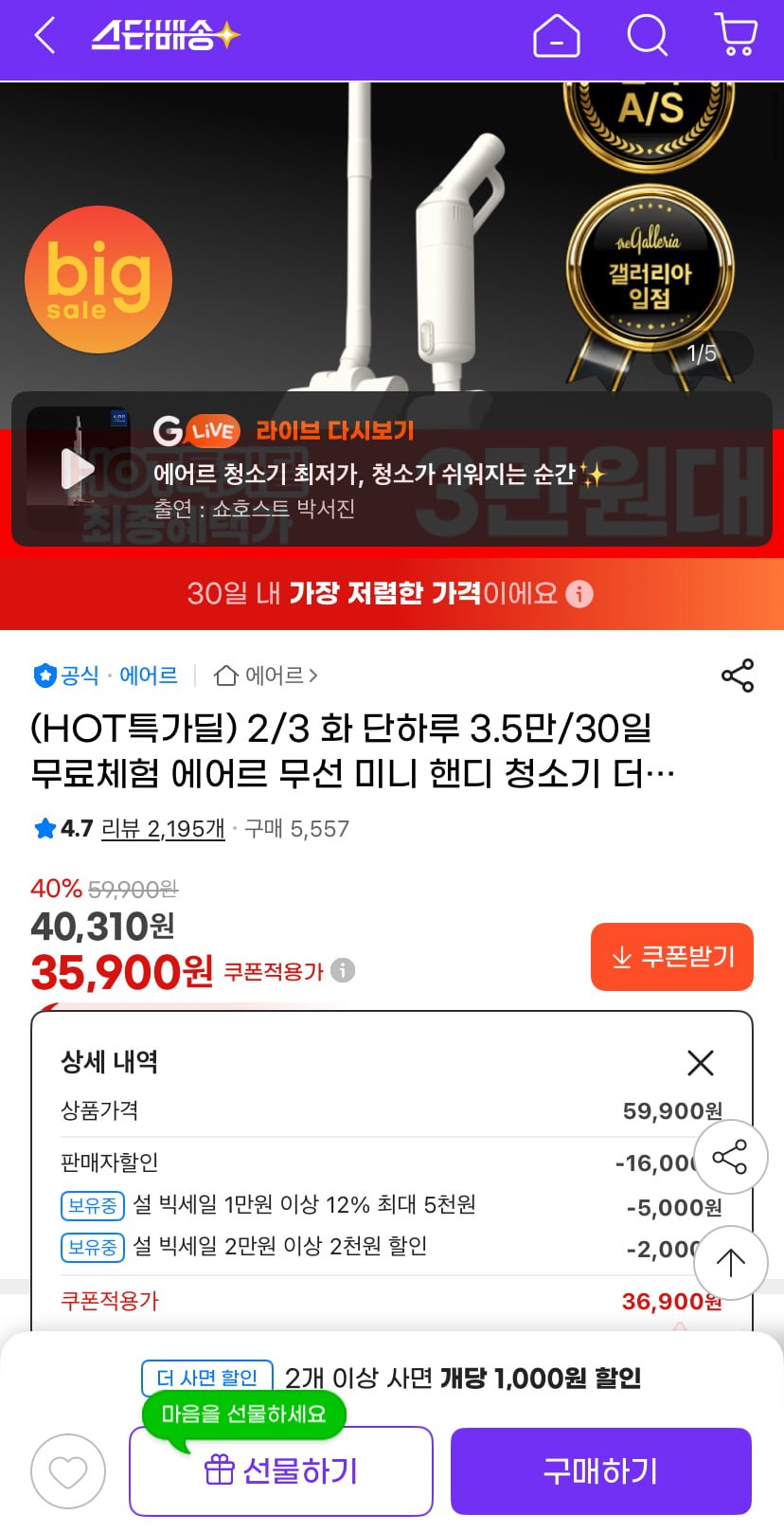Open the 30일 최저가 info disclosure
The image size is (784, 1532).
579,594
